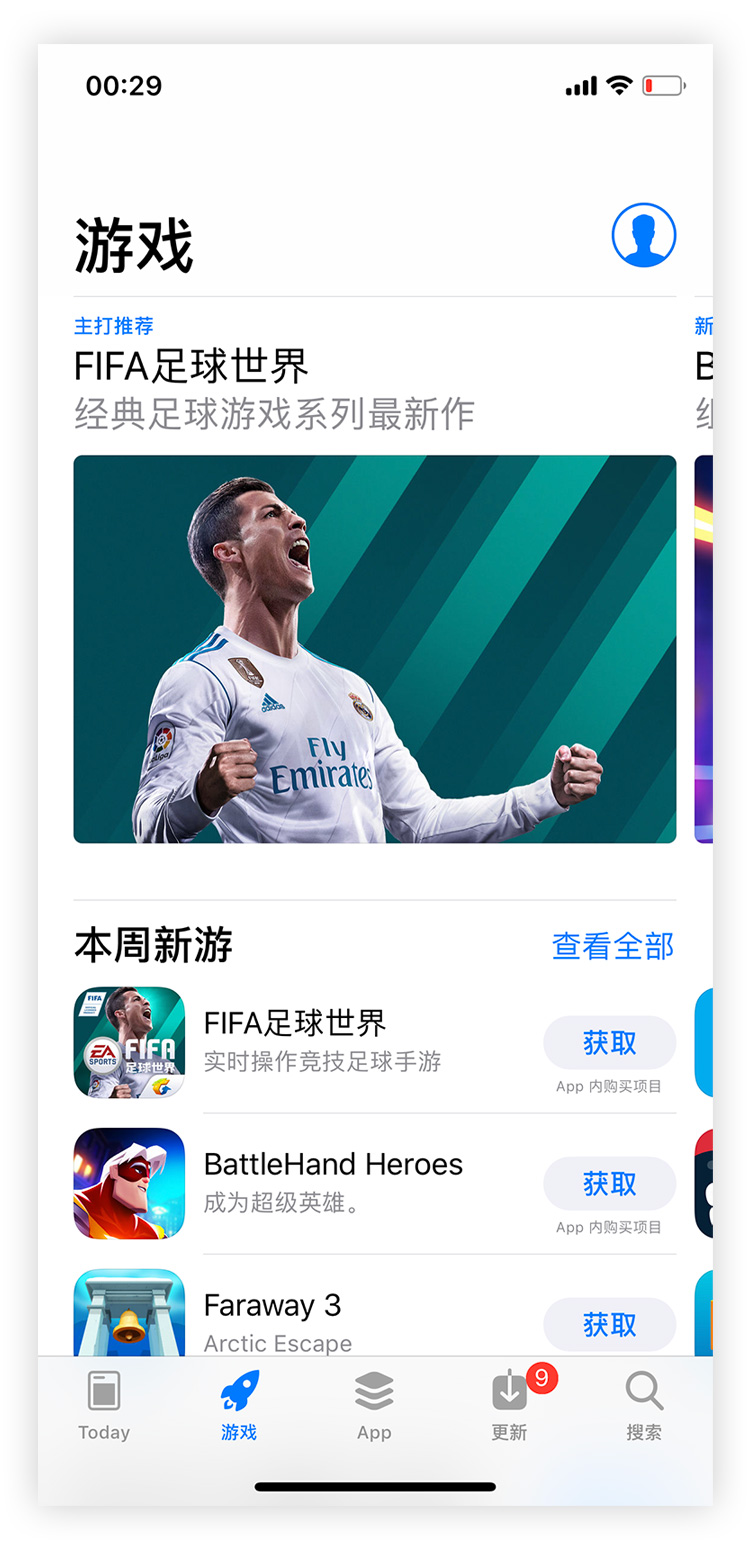
Task: Switch to the Today tab
Action: click(104, 1405)
